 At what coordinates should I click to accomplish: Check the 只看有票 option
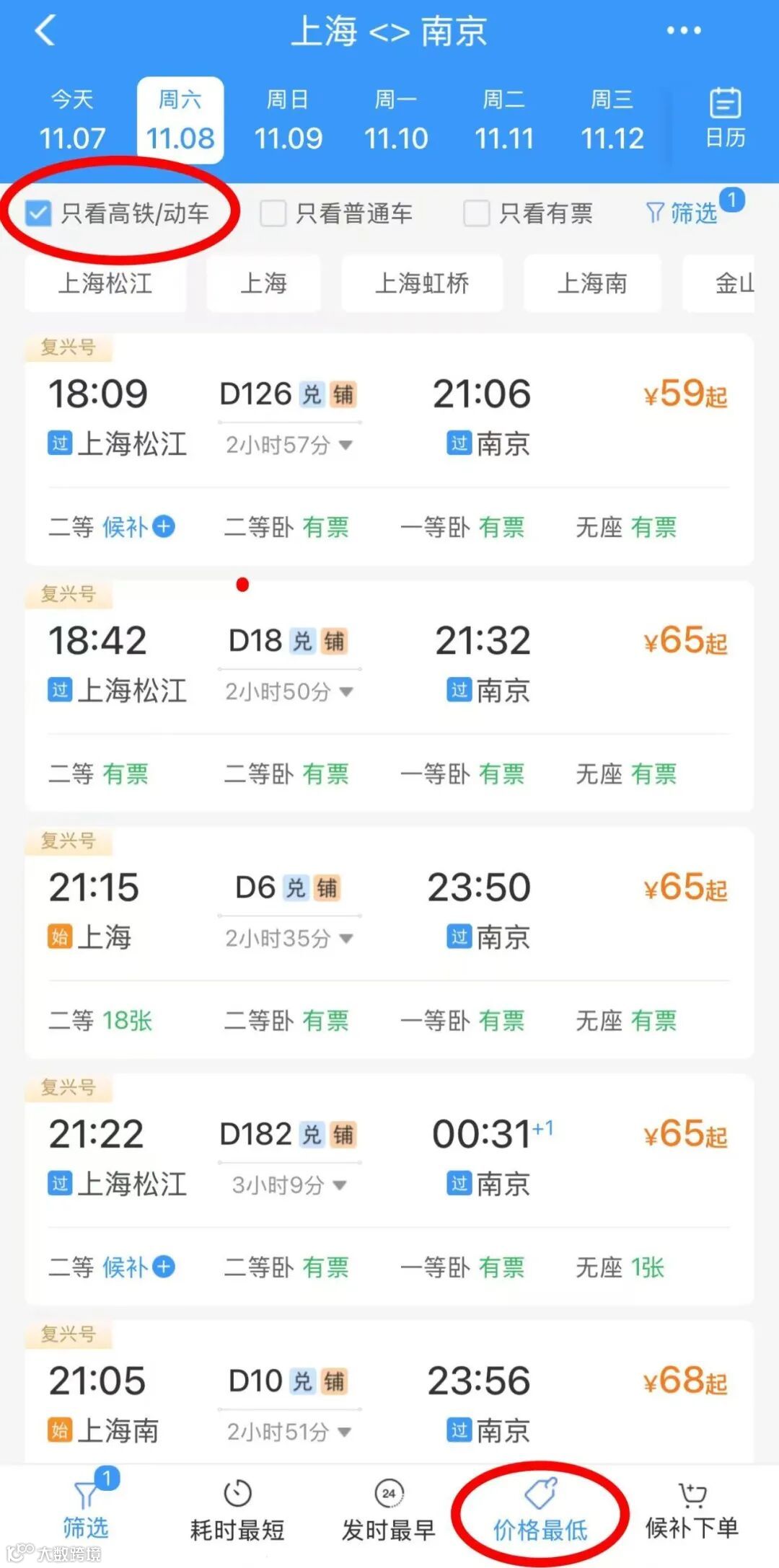click(477, 213)
